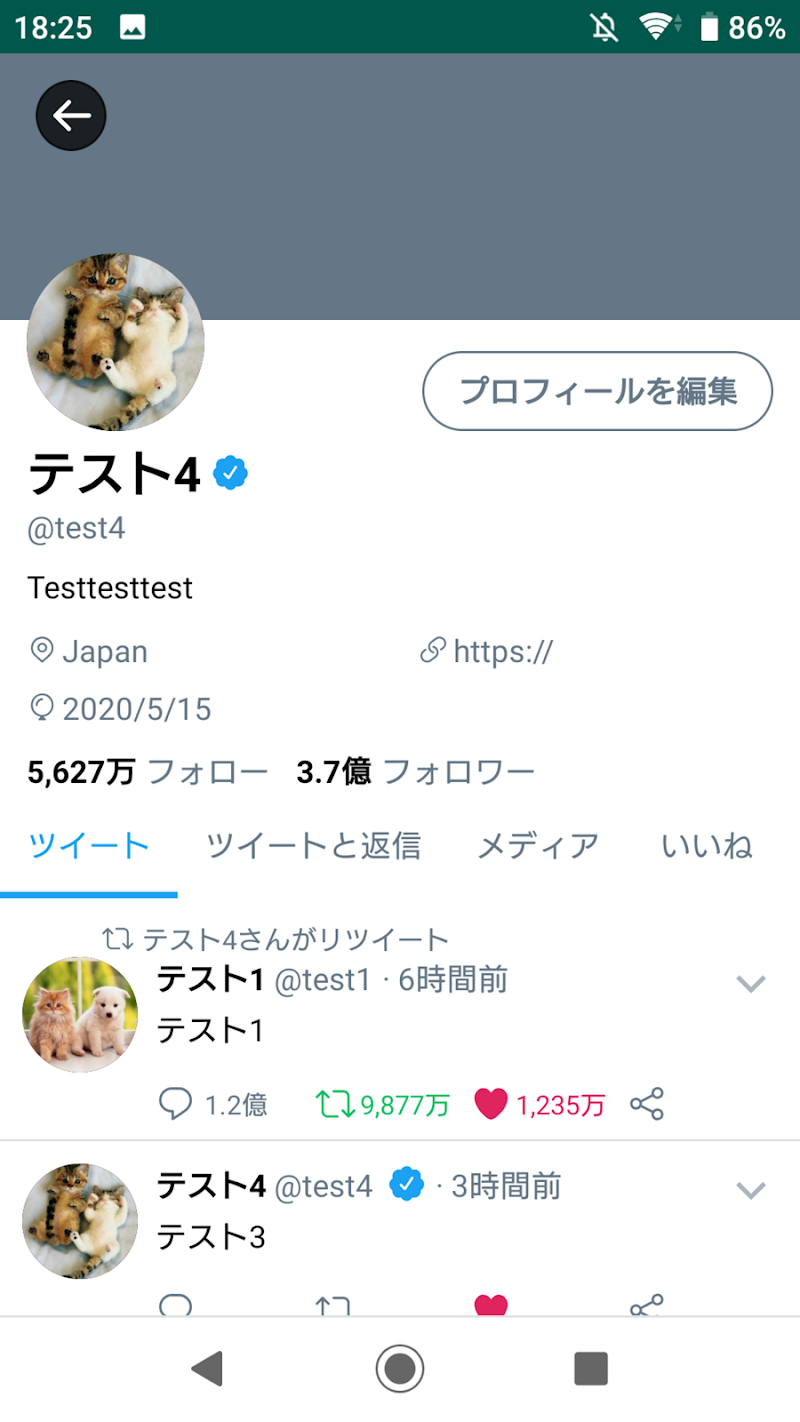Open テスト1's avatar in the retweeted post

(x=80, y=1014)
